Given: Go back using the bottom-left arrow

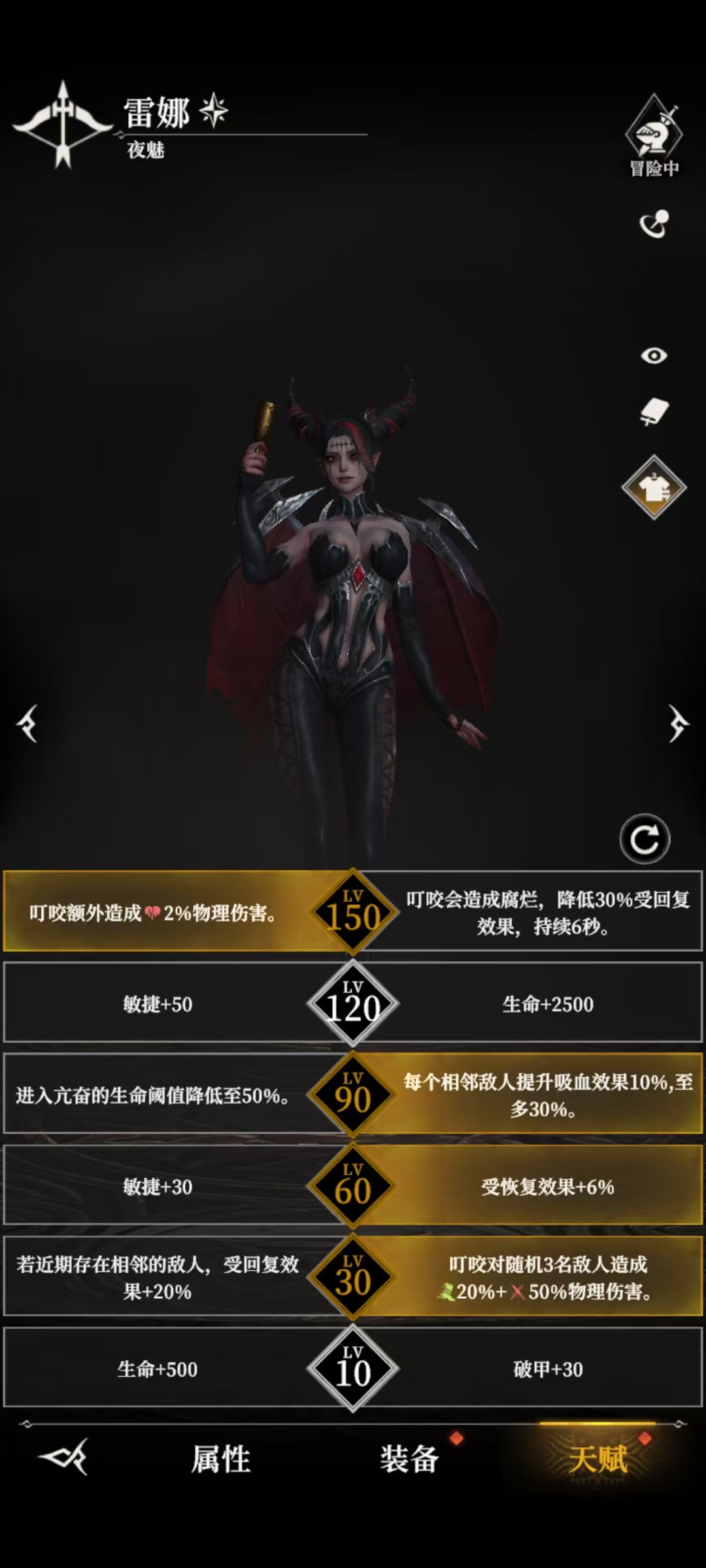Looking at the screenshot, I should 64,1457.
